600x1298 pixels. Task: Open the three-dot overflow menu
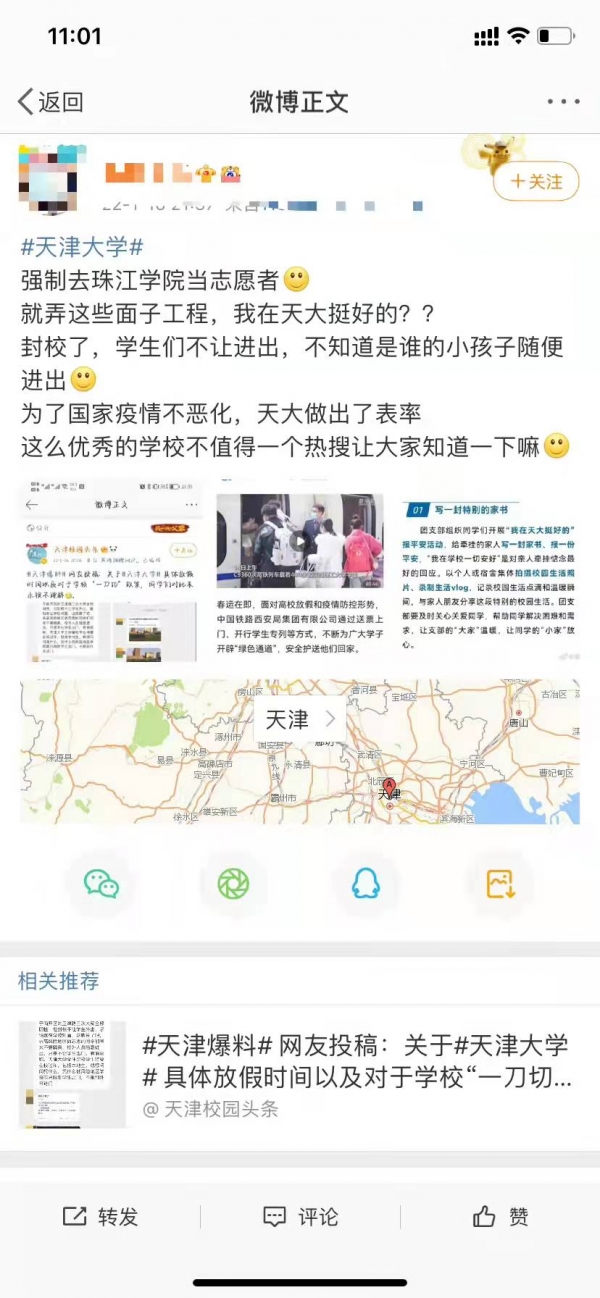pos(563,101)
